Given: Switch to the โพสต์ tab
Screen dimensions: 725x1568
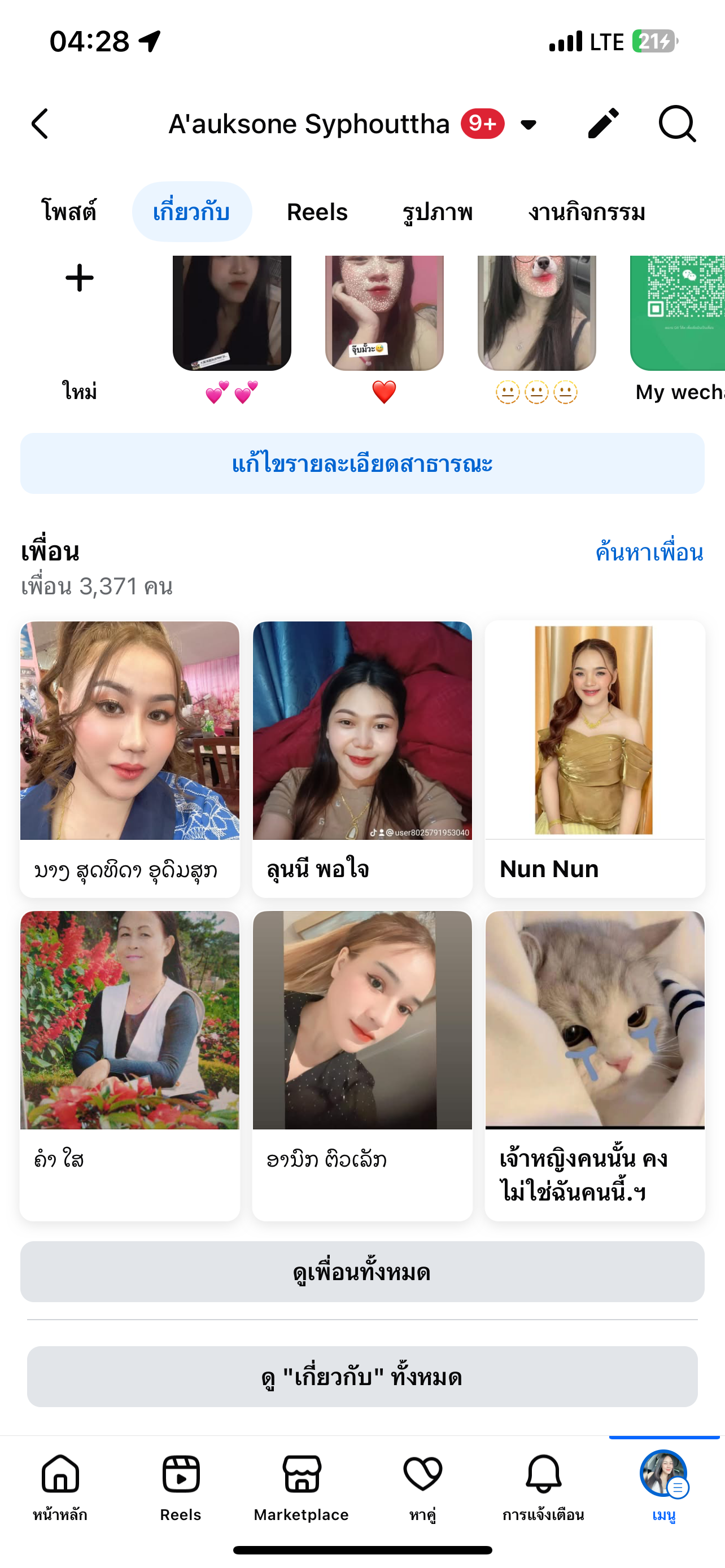Looking at the screenshot, I should (x=69, y=212).
